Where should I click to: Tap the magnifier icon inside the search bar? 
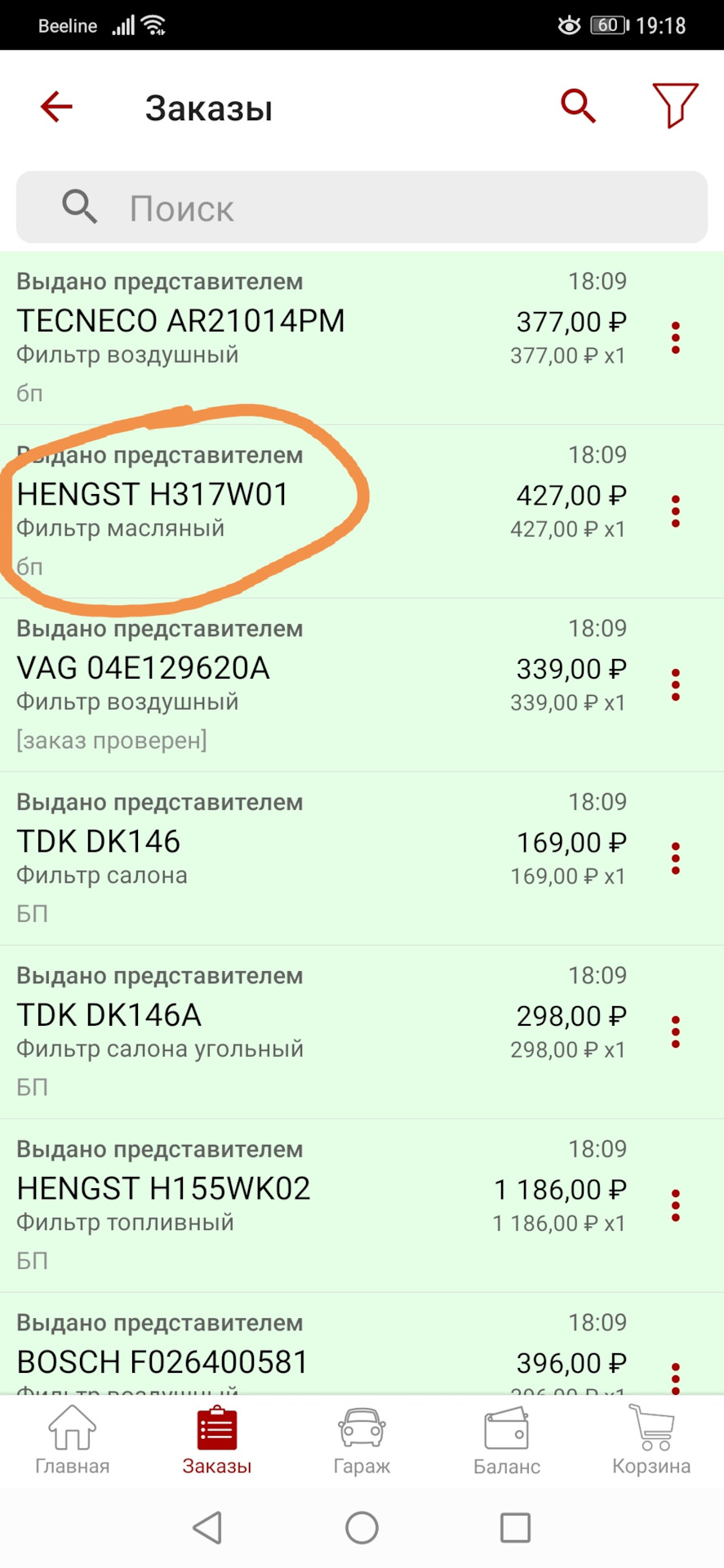[79, 207]
